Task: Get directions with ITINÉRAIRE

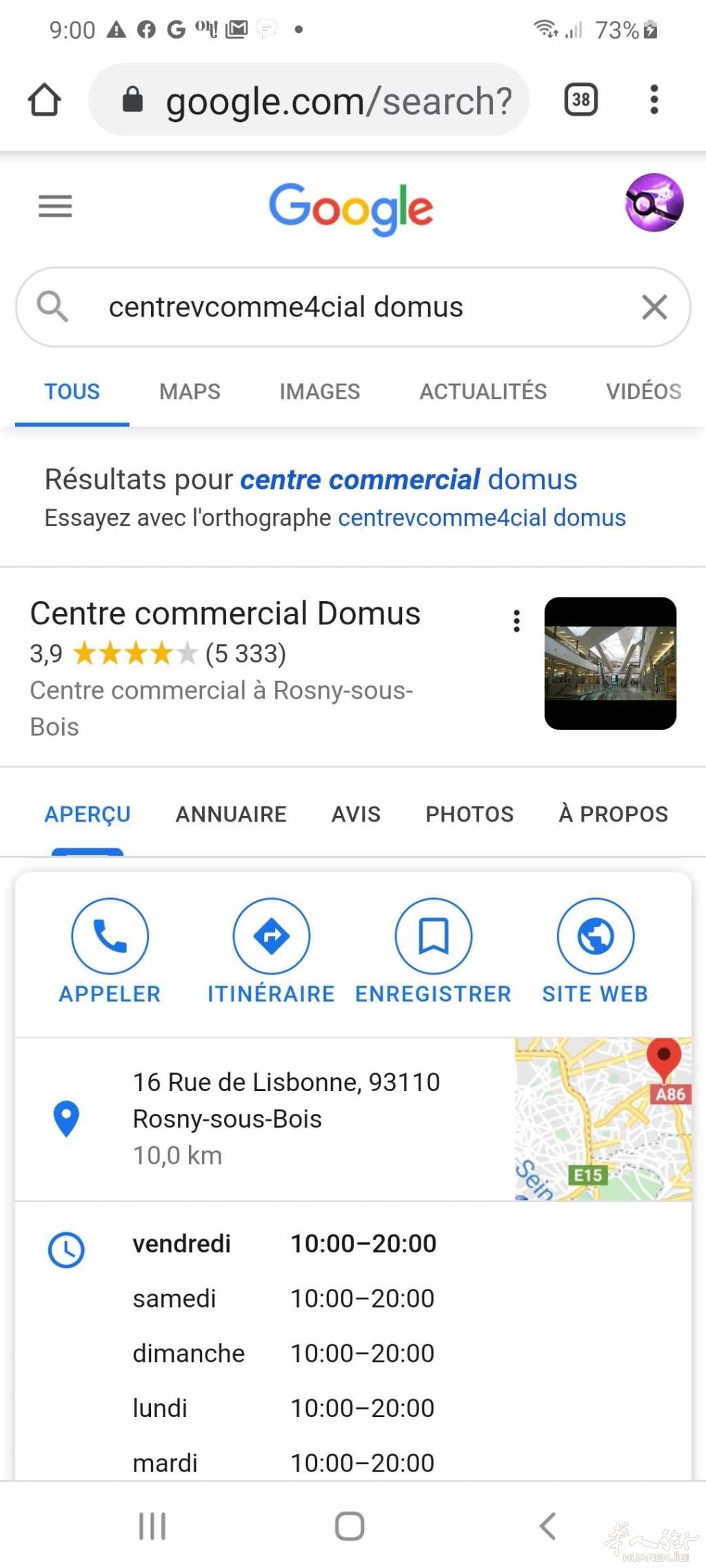Action: [x=271, y=951]
